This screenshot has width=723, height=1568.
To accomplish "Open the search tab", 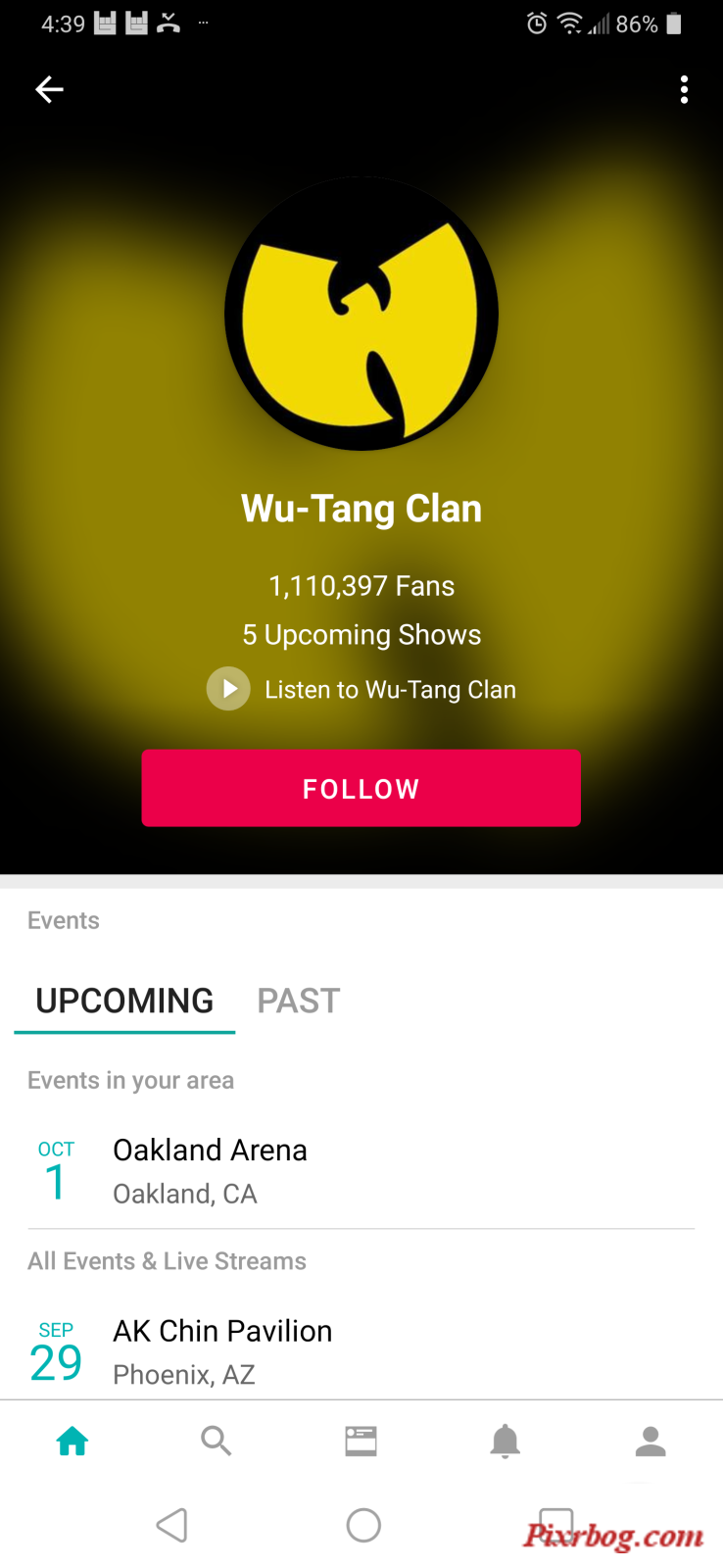I will pyautogui.click(x=216, y=1441).
